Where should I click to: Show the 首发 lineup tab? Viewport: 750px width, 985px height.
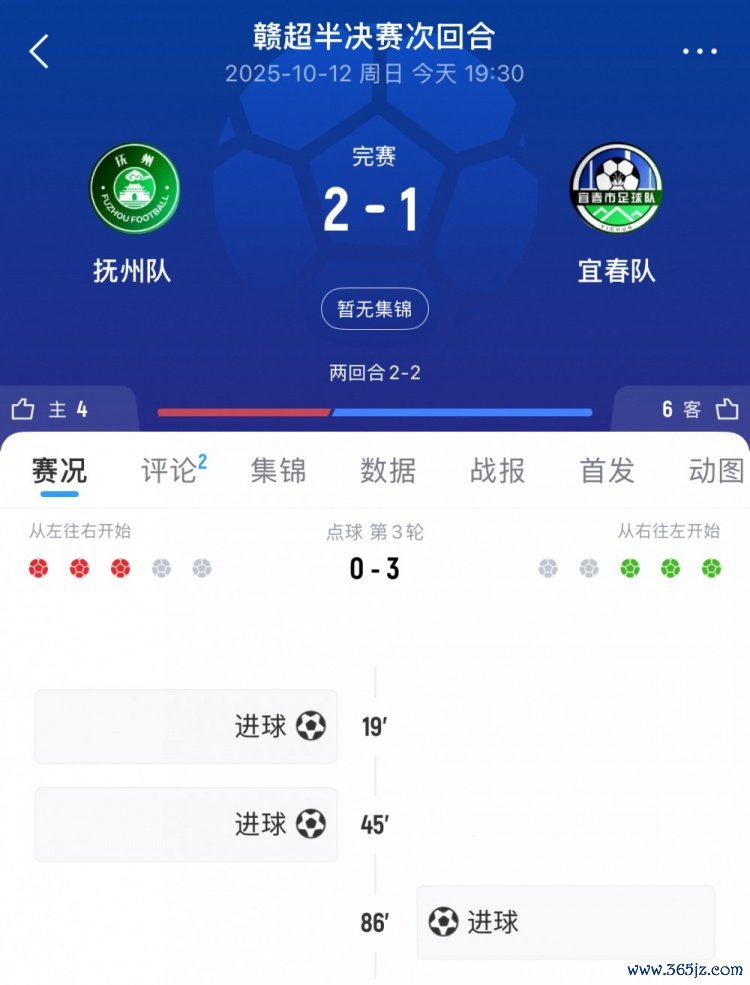(x=607, y=470)
